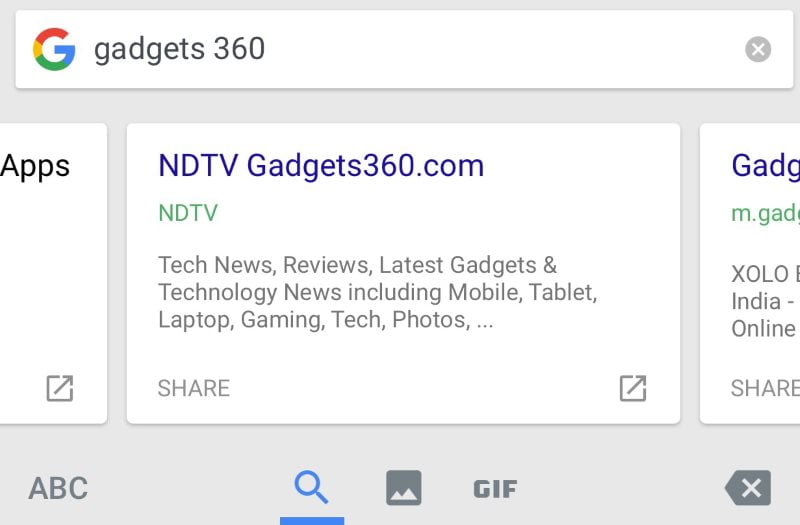Switch to GIF search tab
This screenshot has width=800, height=525.
pos(495,489)
